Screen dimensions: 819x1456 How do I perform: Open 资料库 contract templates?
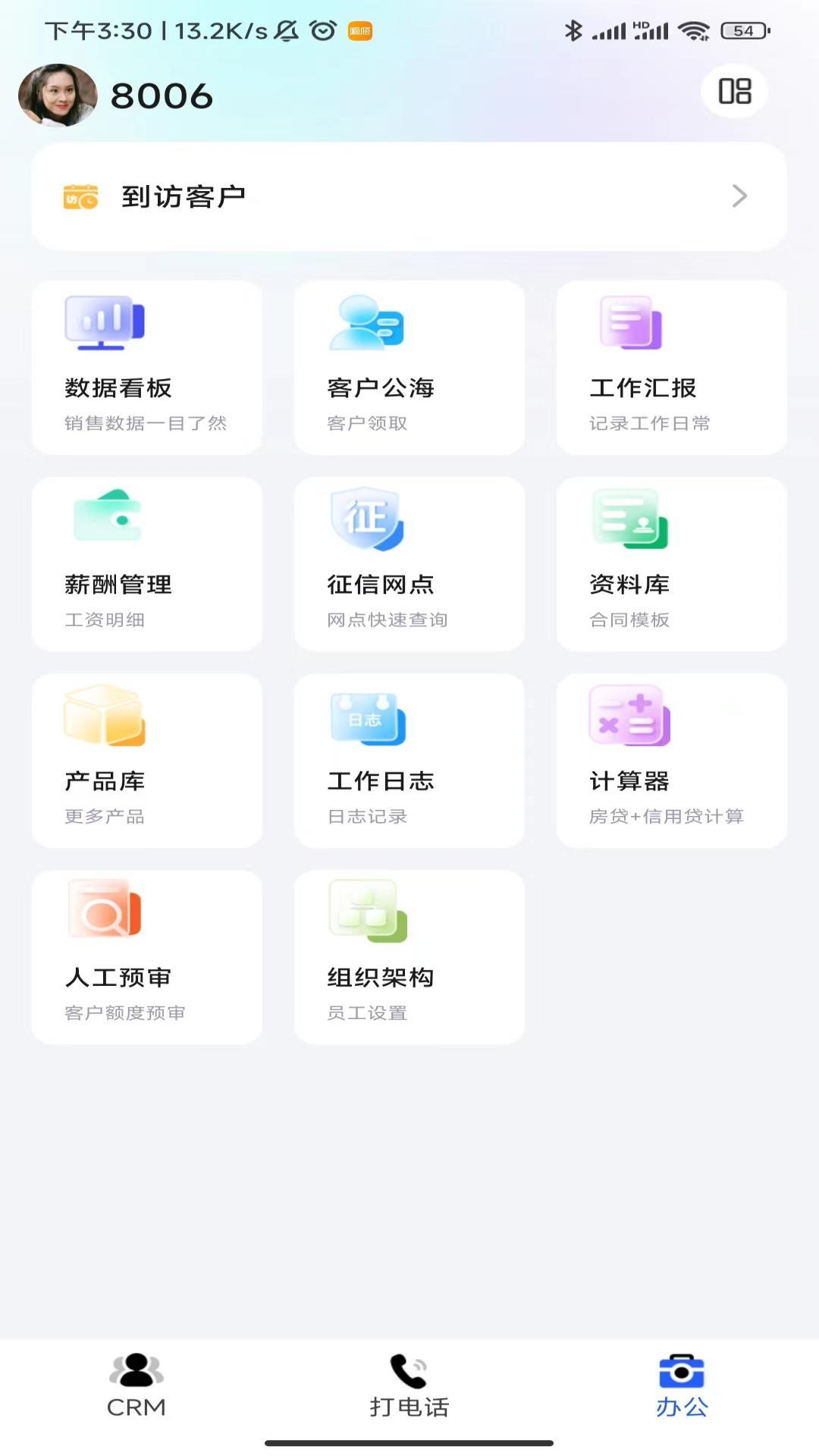click(671, 564)
